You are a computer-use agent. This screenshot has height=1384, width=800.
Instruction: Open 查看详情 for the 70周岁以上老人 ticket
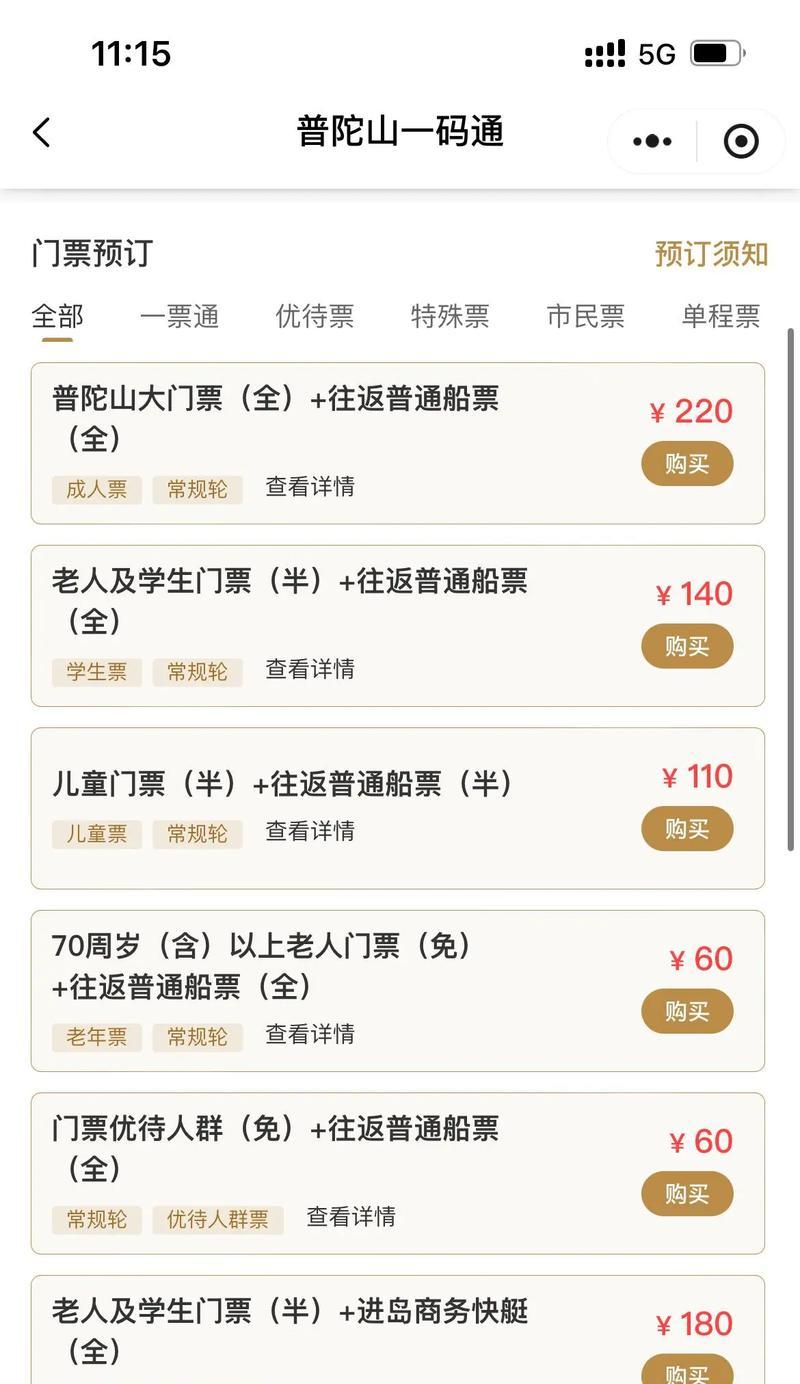coord(310,1034)
